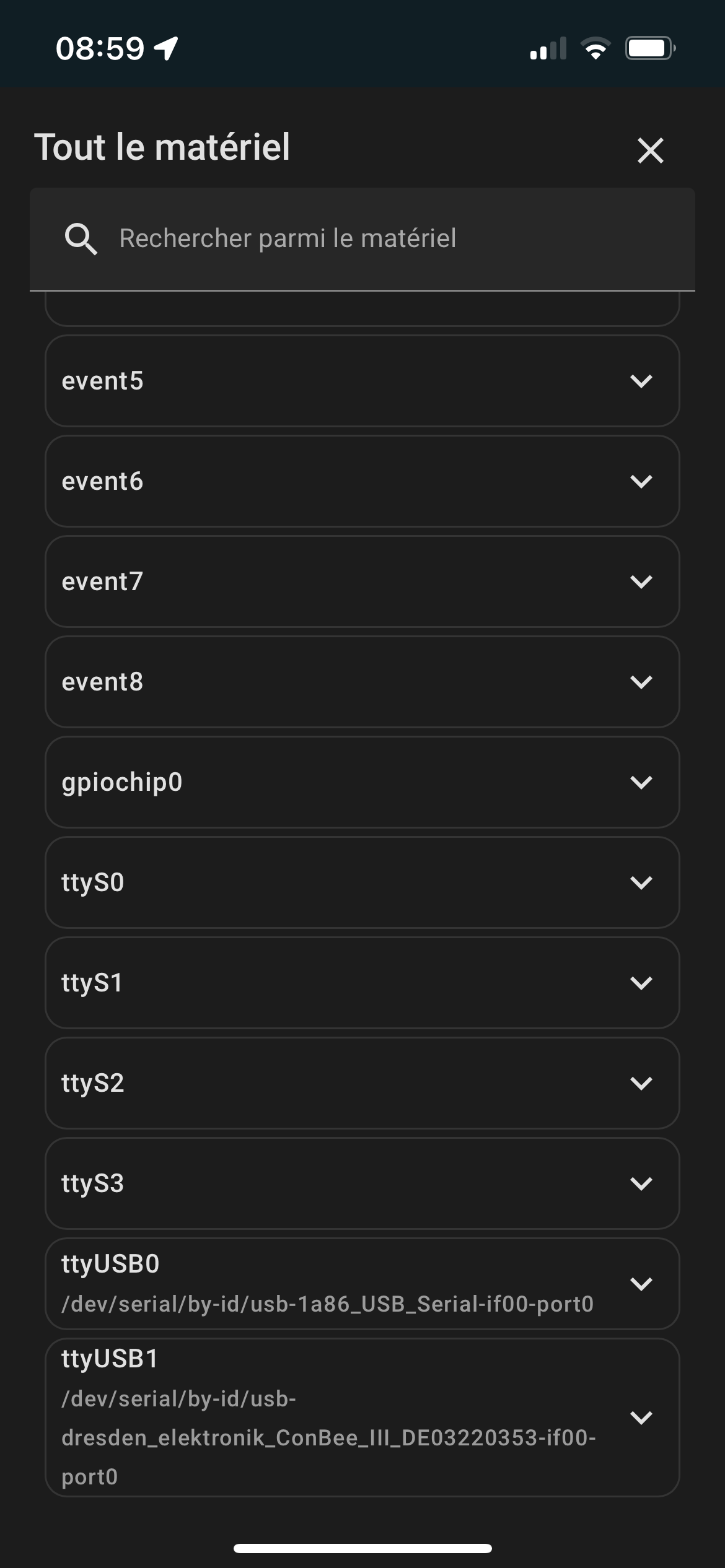
Task: Expand the gpiochip0 entry
Action: point(362,782)
